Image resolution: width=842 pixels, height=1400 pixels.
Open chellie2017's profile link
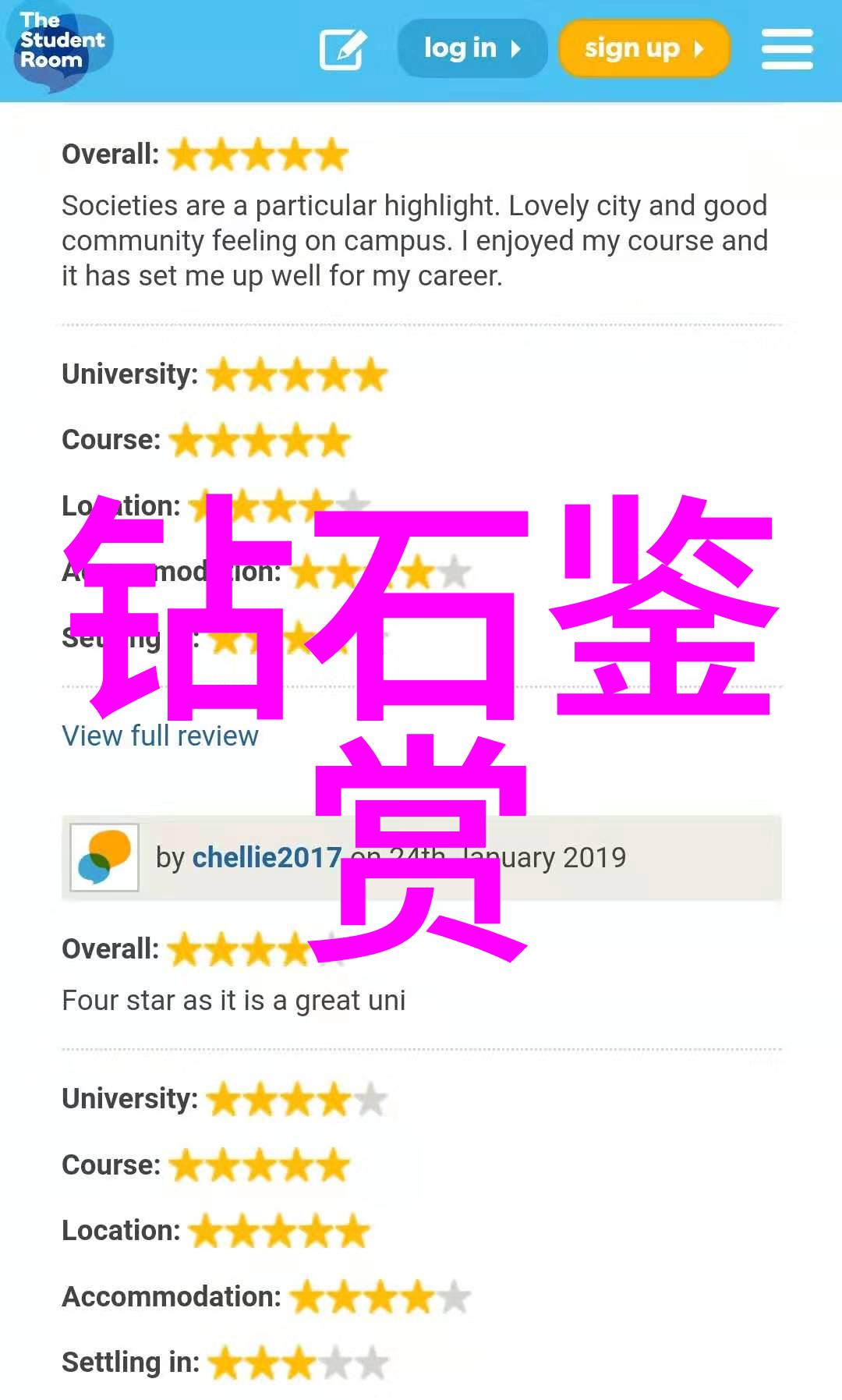[x=266, y=857]
